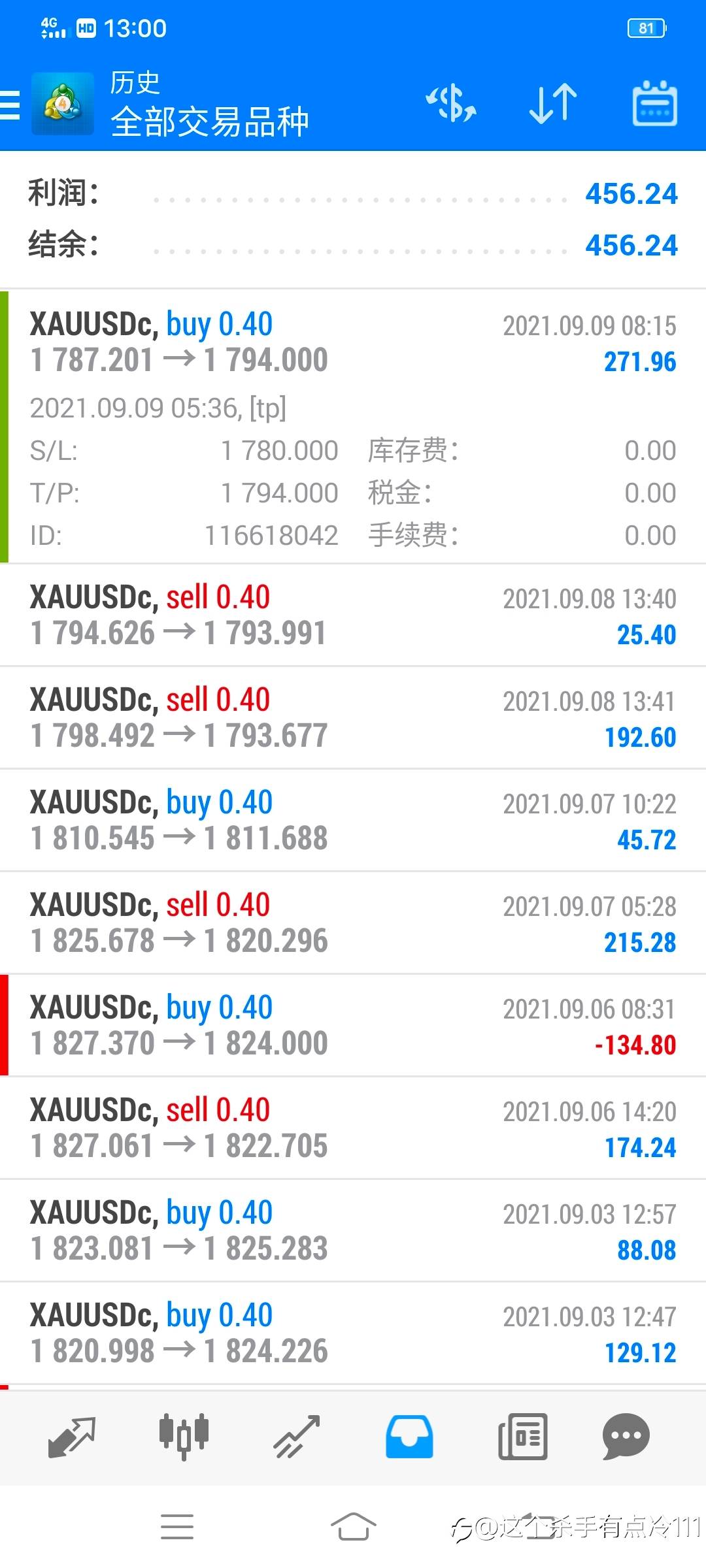
Task: Expand the losing buy trade of -134.80
Action: [353, 1025]
